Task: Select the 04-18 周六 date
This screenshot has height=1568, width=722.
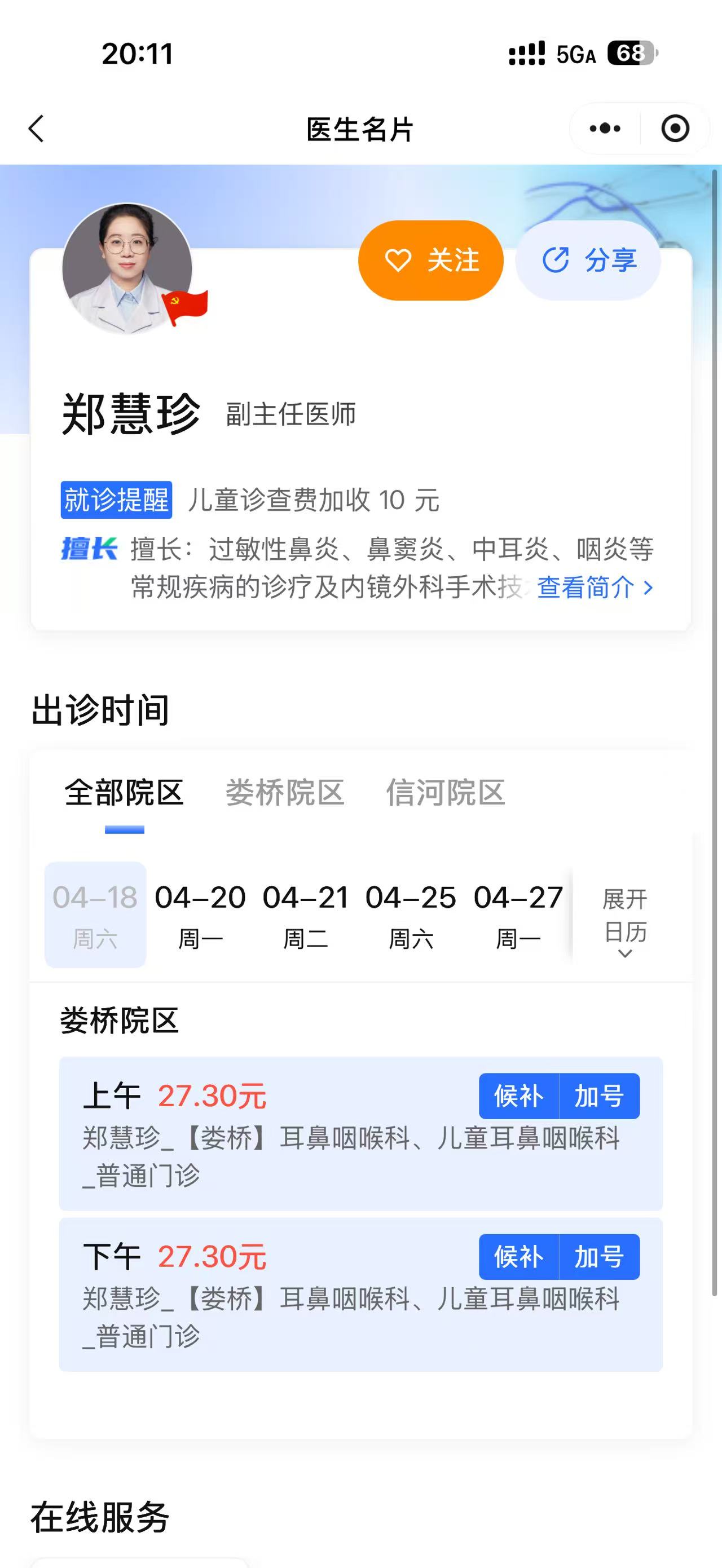Action: (95, 915)
